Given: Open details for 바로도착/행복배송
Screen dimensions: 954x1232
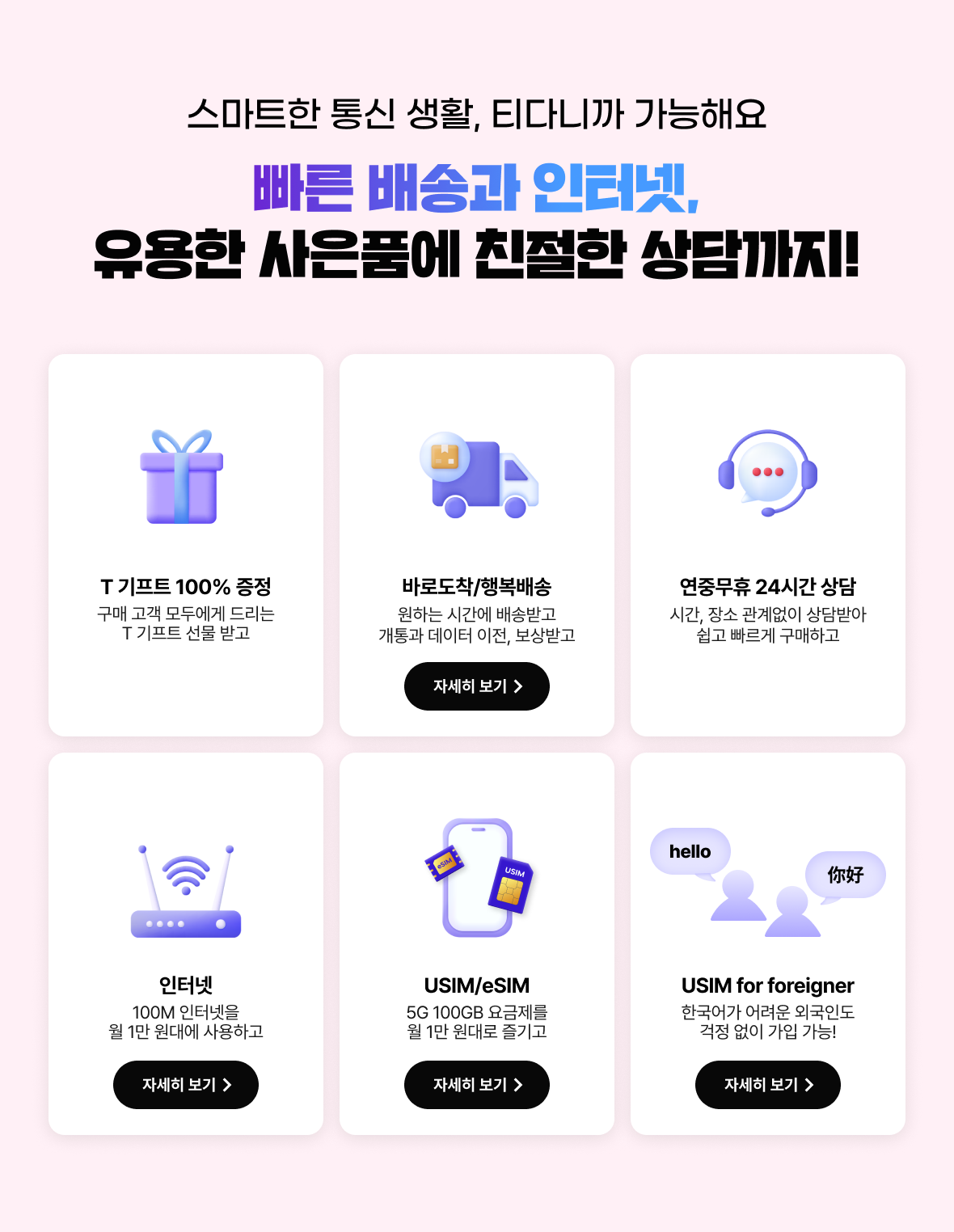Looking at the screenshot, I should [x=477, y=686].
